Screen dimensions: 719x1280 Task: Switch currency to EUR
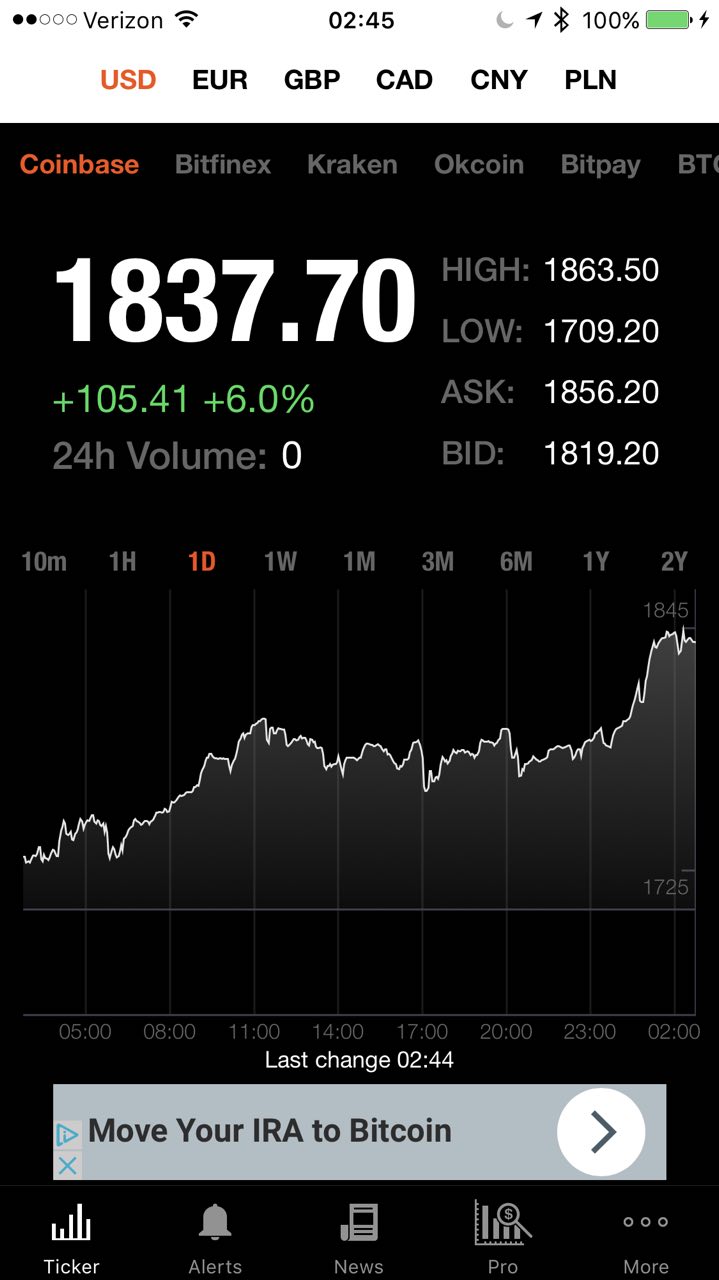(220, 80)
